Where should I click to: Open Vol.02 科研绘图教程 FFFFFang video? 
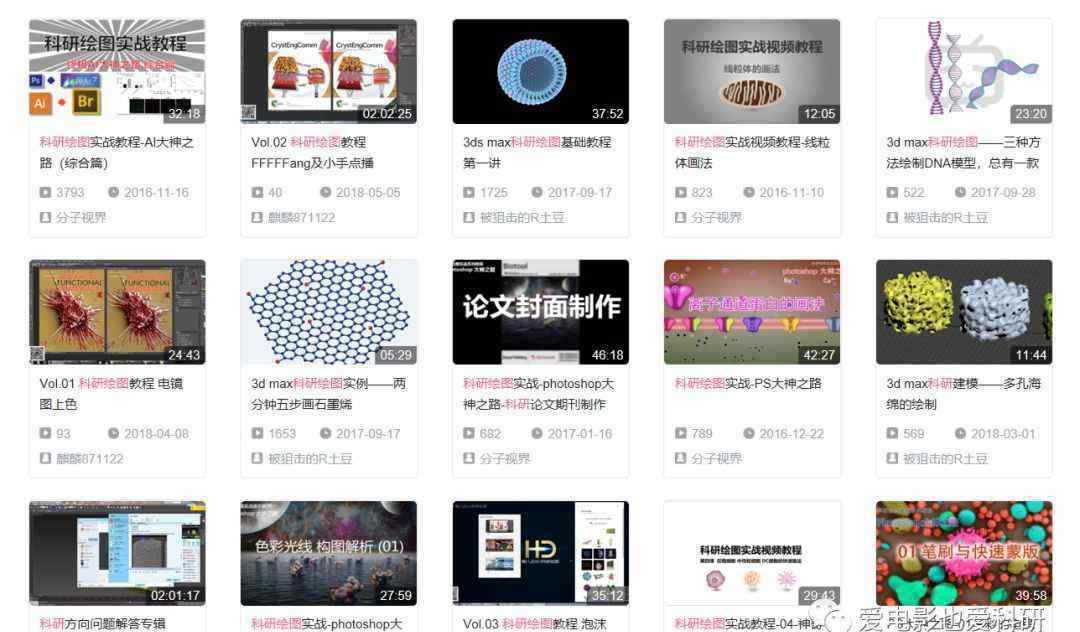[x=328, y=71]
